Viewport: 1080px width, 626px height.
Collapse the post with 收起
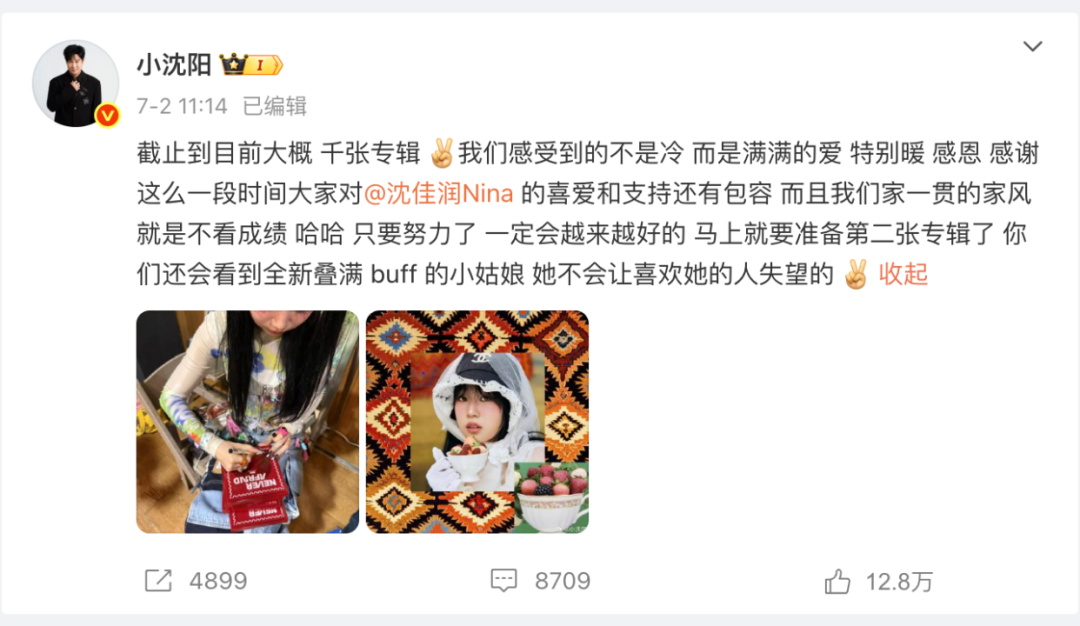pos(903,274)
